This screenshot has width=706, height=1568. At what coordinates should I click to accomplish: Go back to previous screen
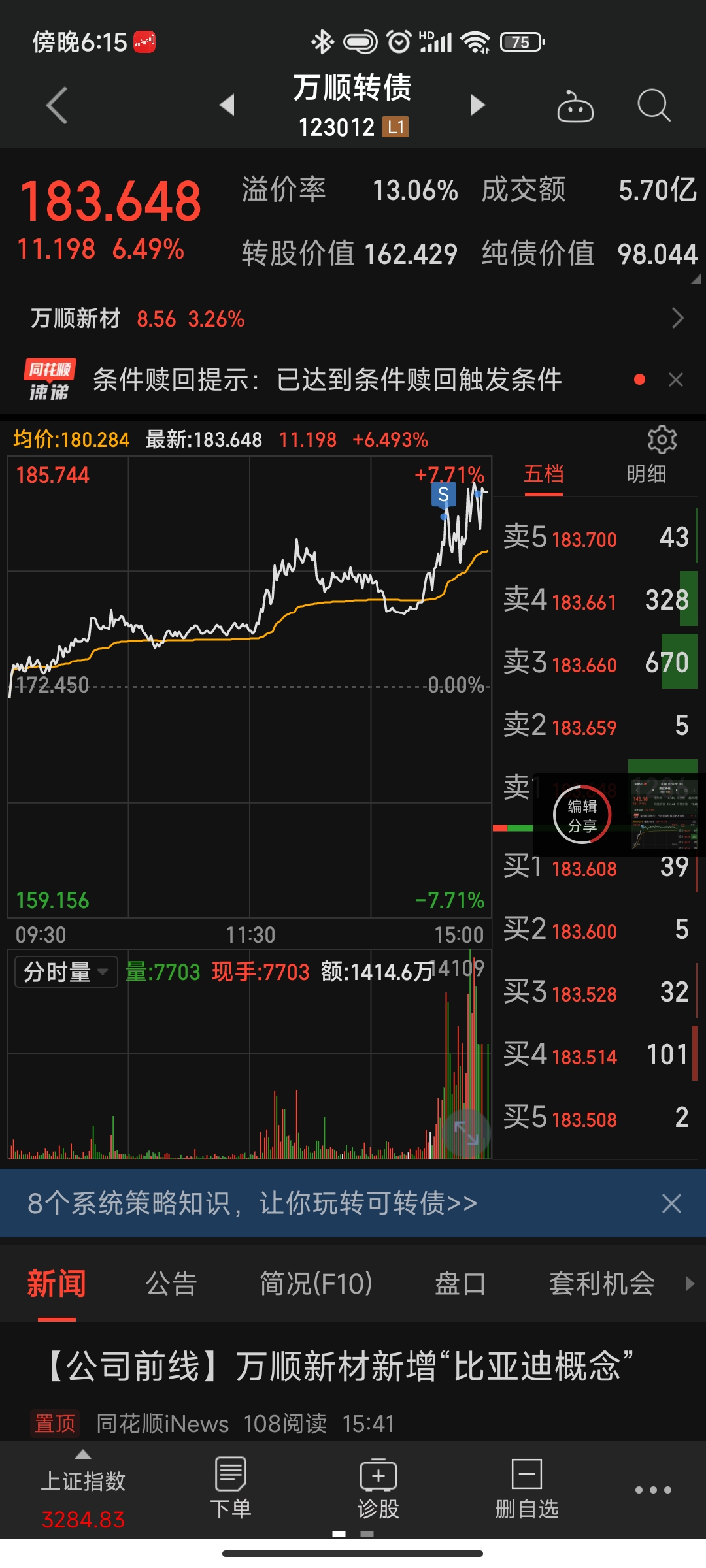point(58,105)
